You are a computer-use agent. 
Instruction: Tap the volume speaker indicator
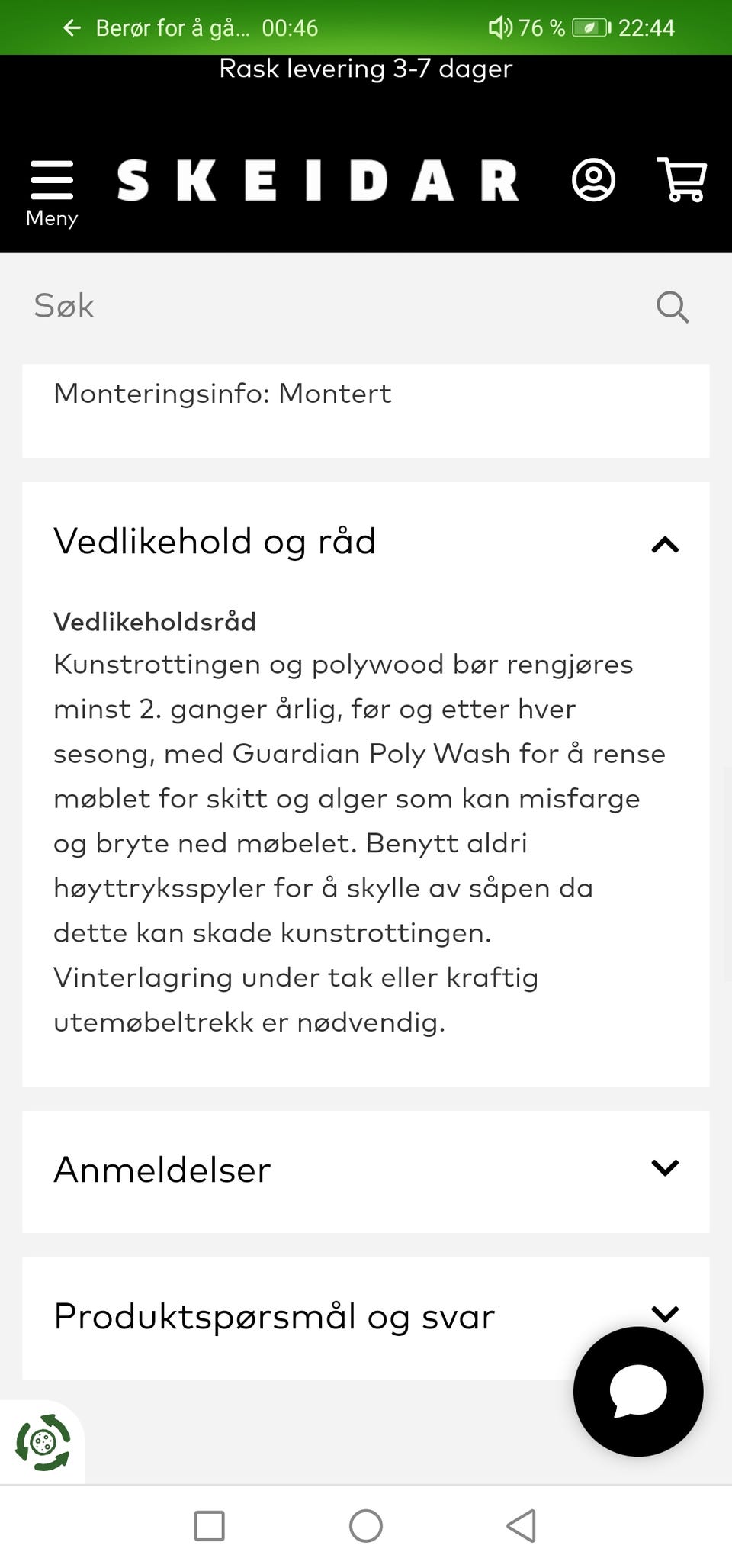tap(501, 27)
